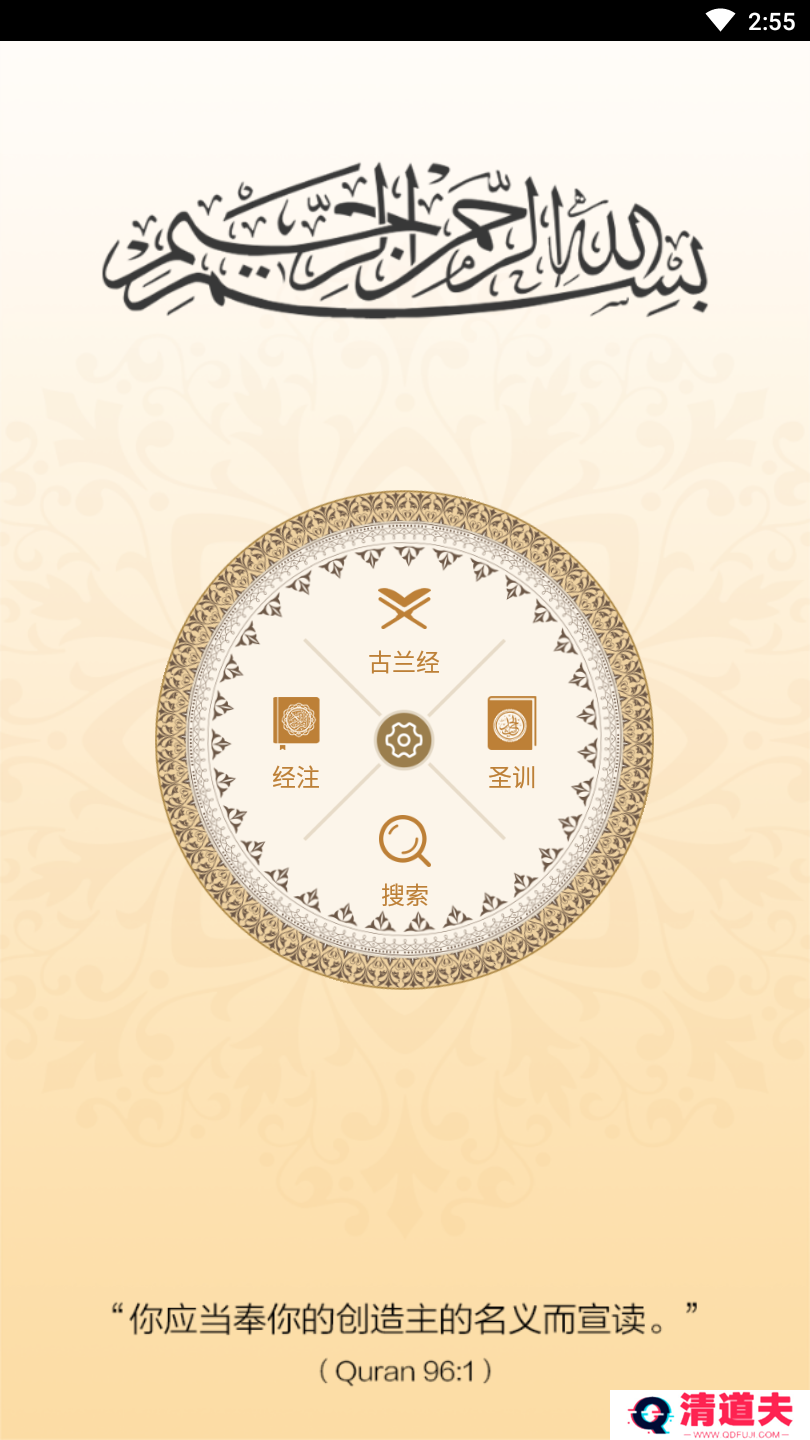Open the 经注 (Tafsir) section
Viewport: 810px width, 1440px height.
296,740
